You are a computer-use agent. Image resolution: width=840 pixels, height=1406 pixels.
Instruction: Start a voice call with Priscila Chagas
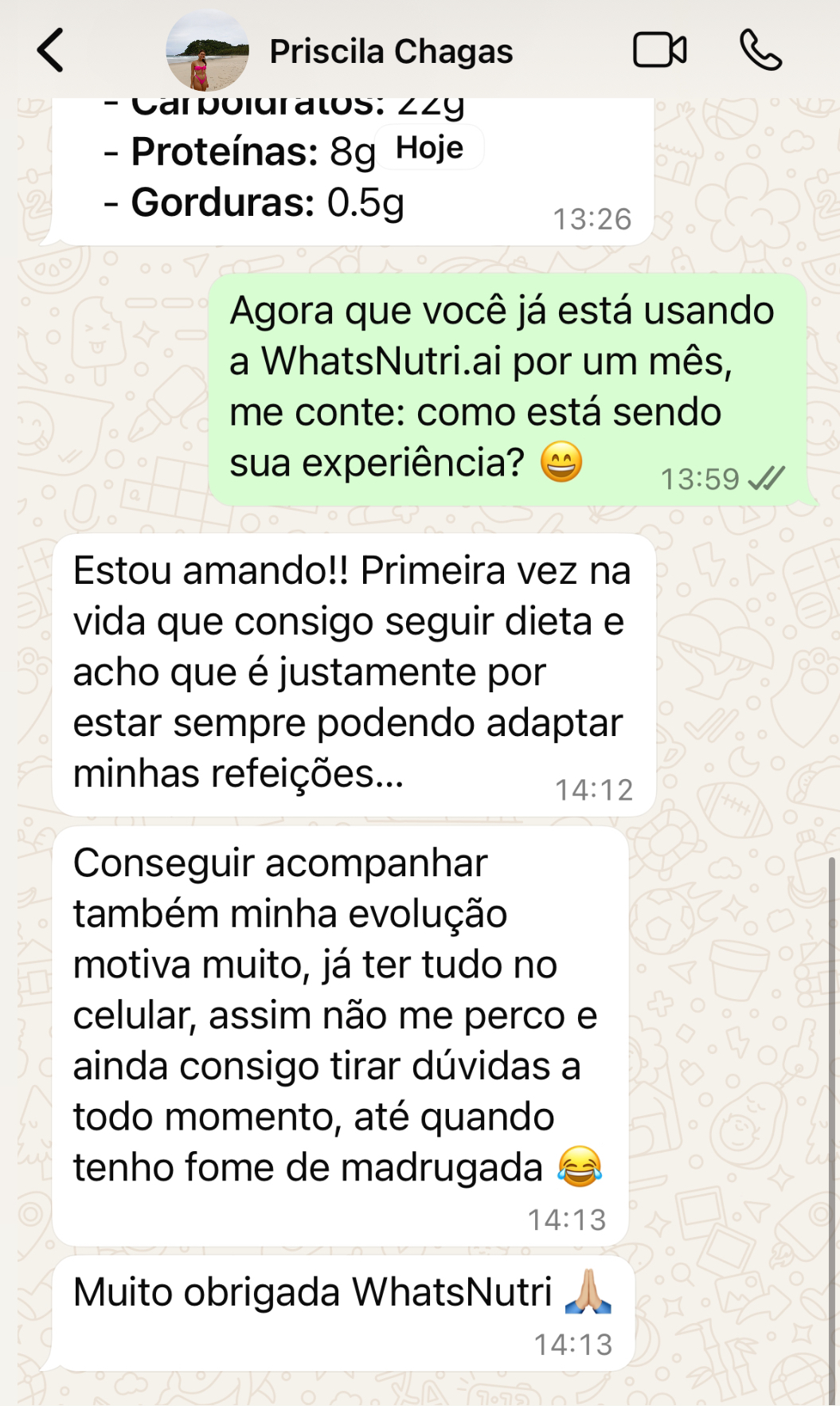(x=760, y=50)
